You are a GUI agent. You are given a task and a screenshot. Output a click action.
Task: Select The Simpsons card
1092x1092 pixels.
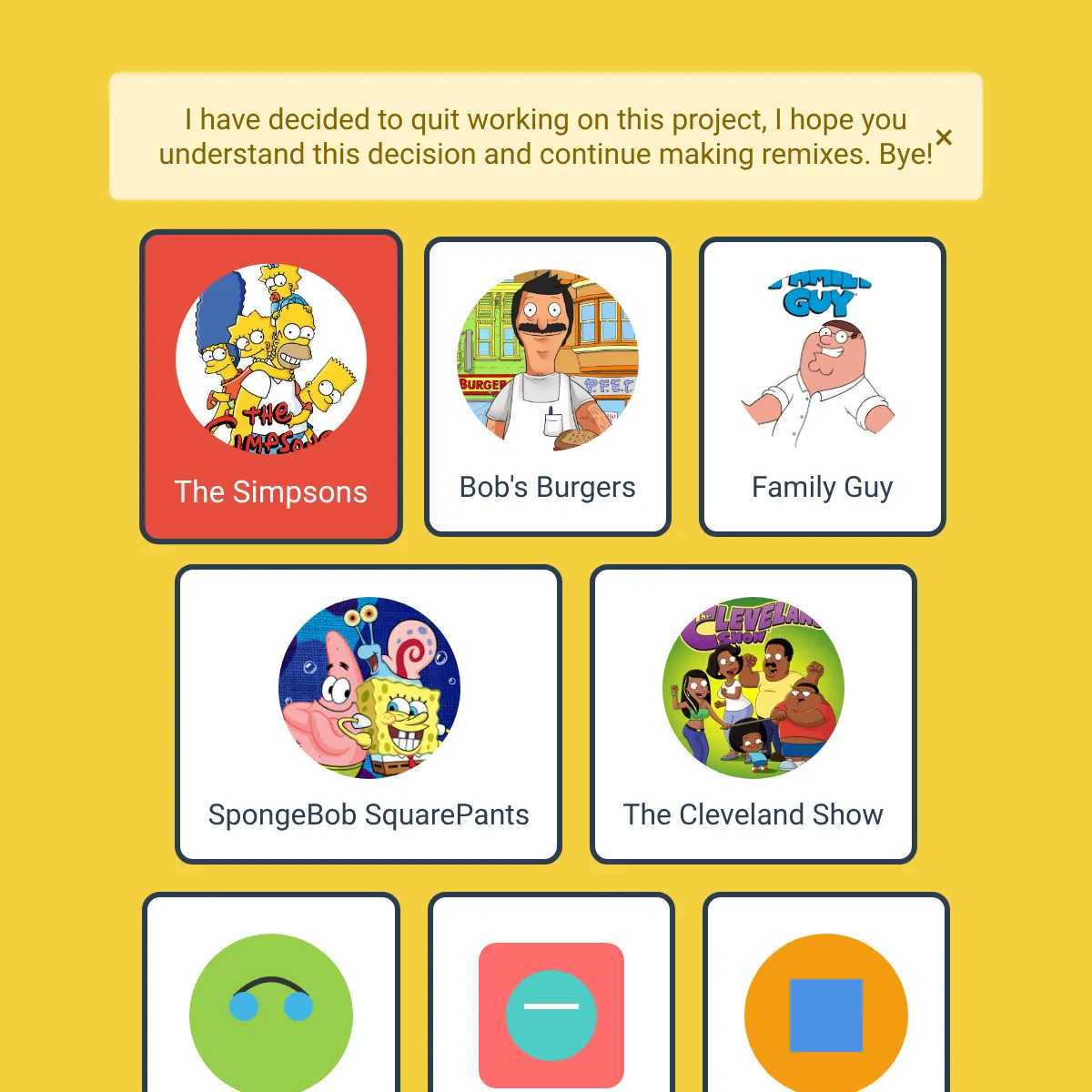coord(271,387)
